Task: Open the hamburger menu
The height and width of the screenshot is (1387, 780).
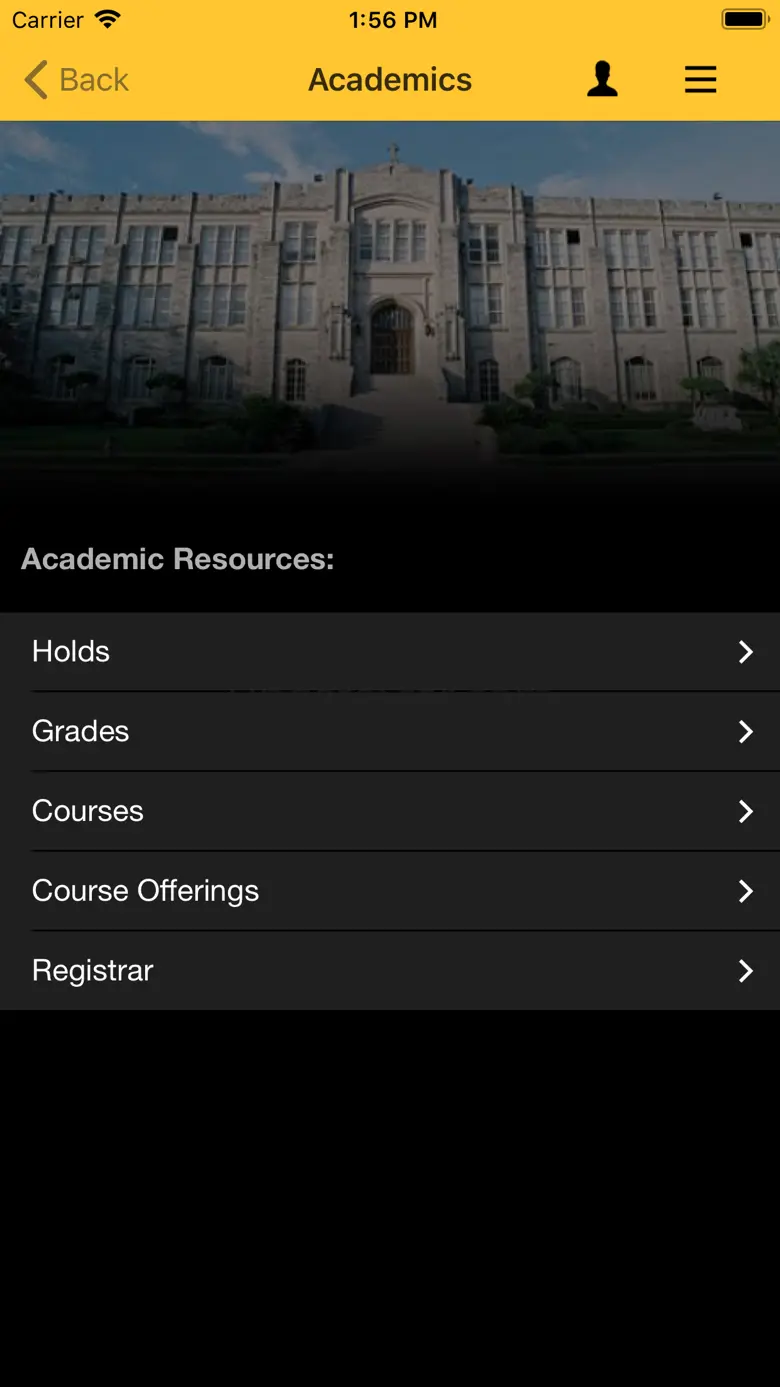Action: click(x=700, y=79)
